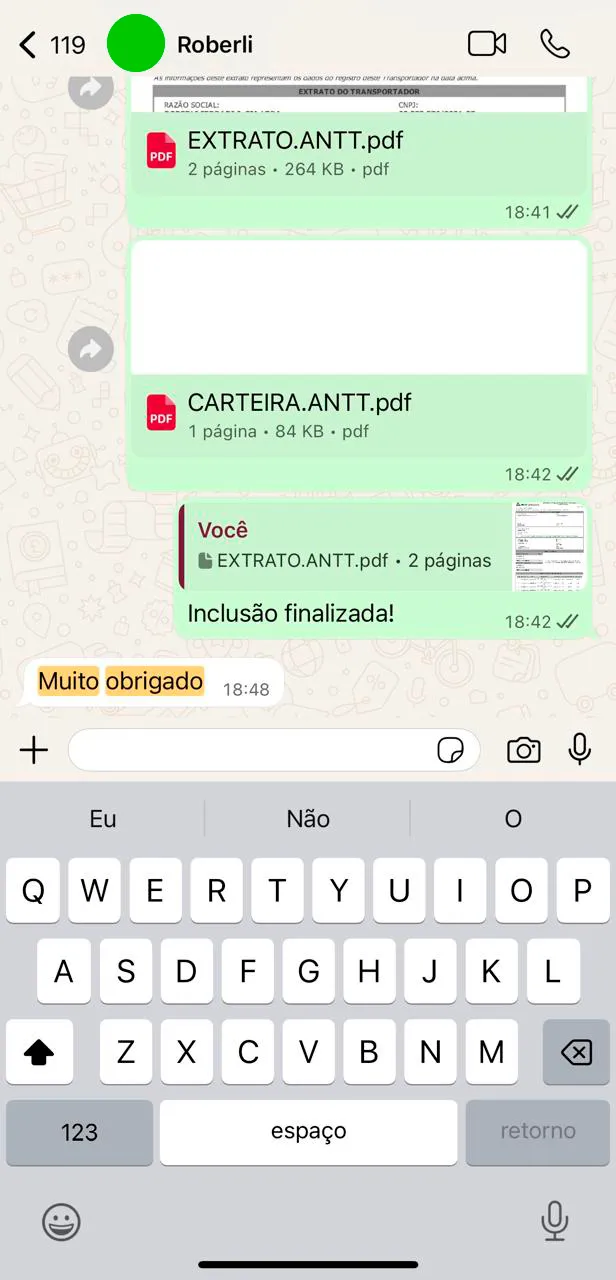
Task: Start keyboard dictation
Action: click(554, 1221)
